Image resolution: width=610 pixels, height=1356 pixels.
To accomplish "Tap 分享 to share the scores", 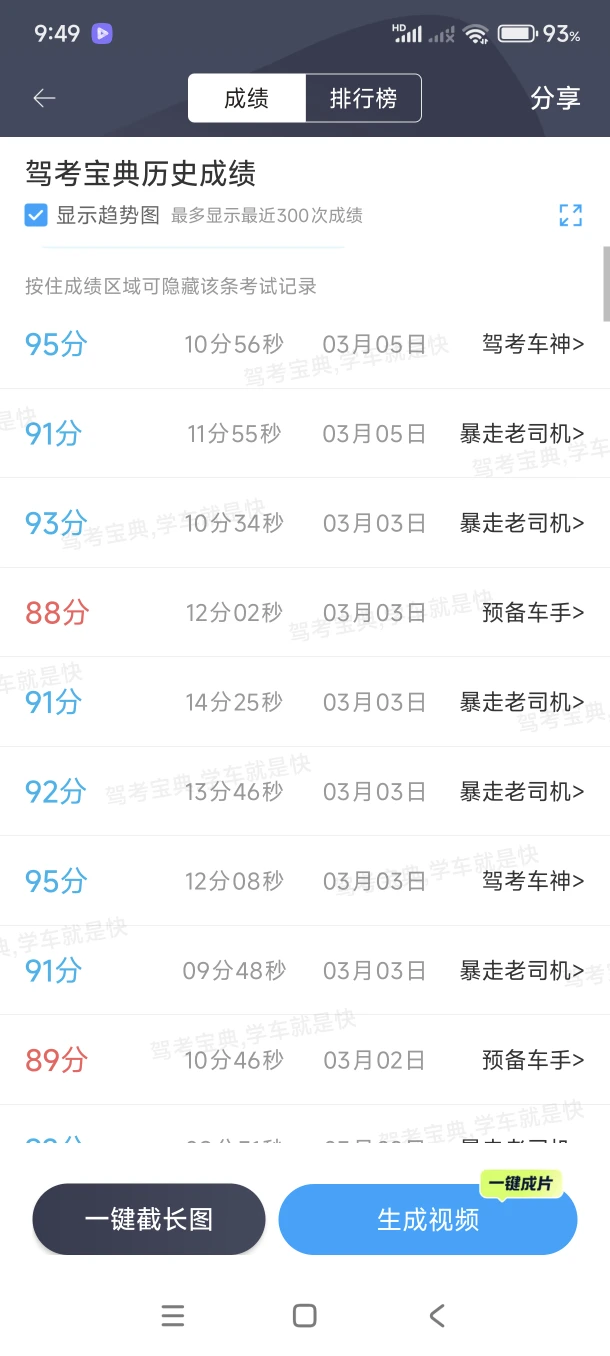I will pos(555,98).
